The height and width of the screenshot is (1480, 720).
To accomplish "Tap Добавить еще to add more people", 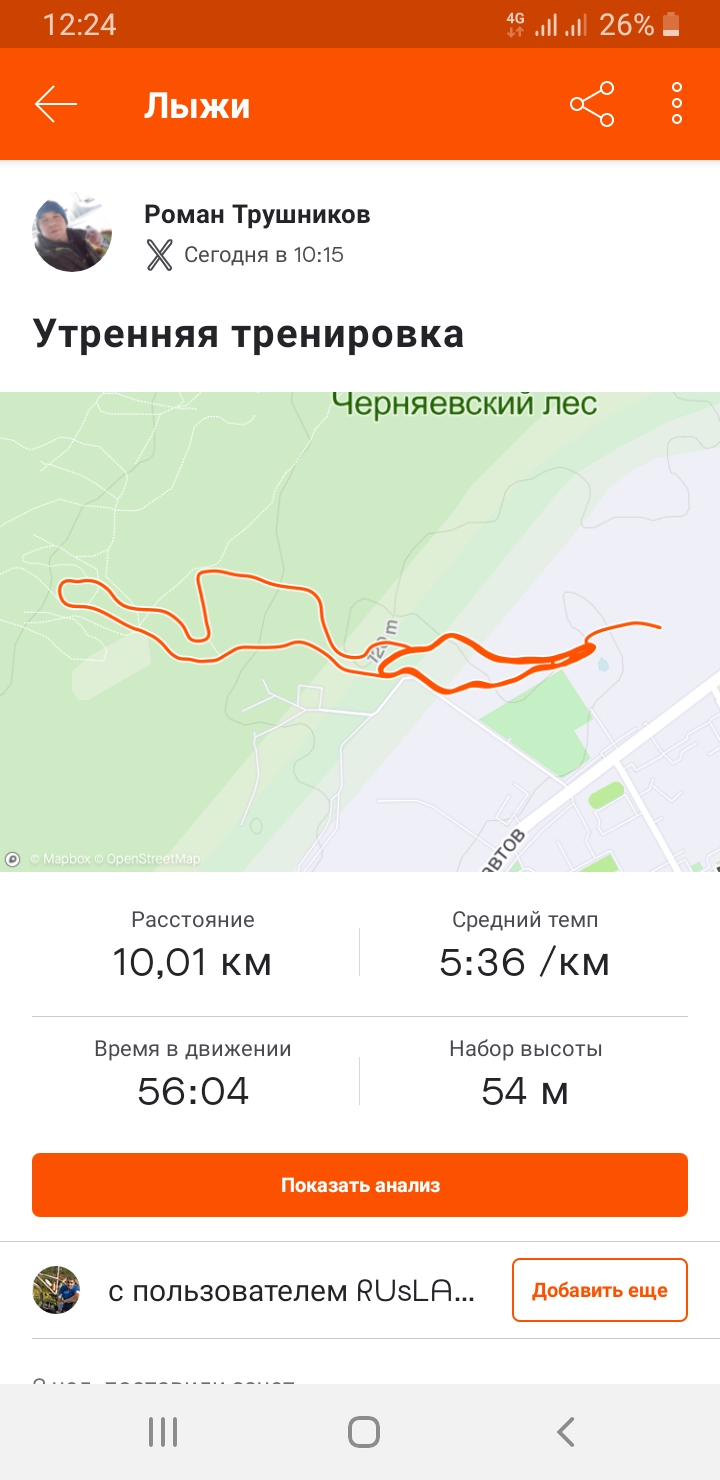I will 599,1290.
